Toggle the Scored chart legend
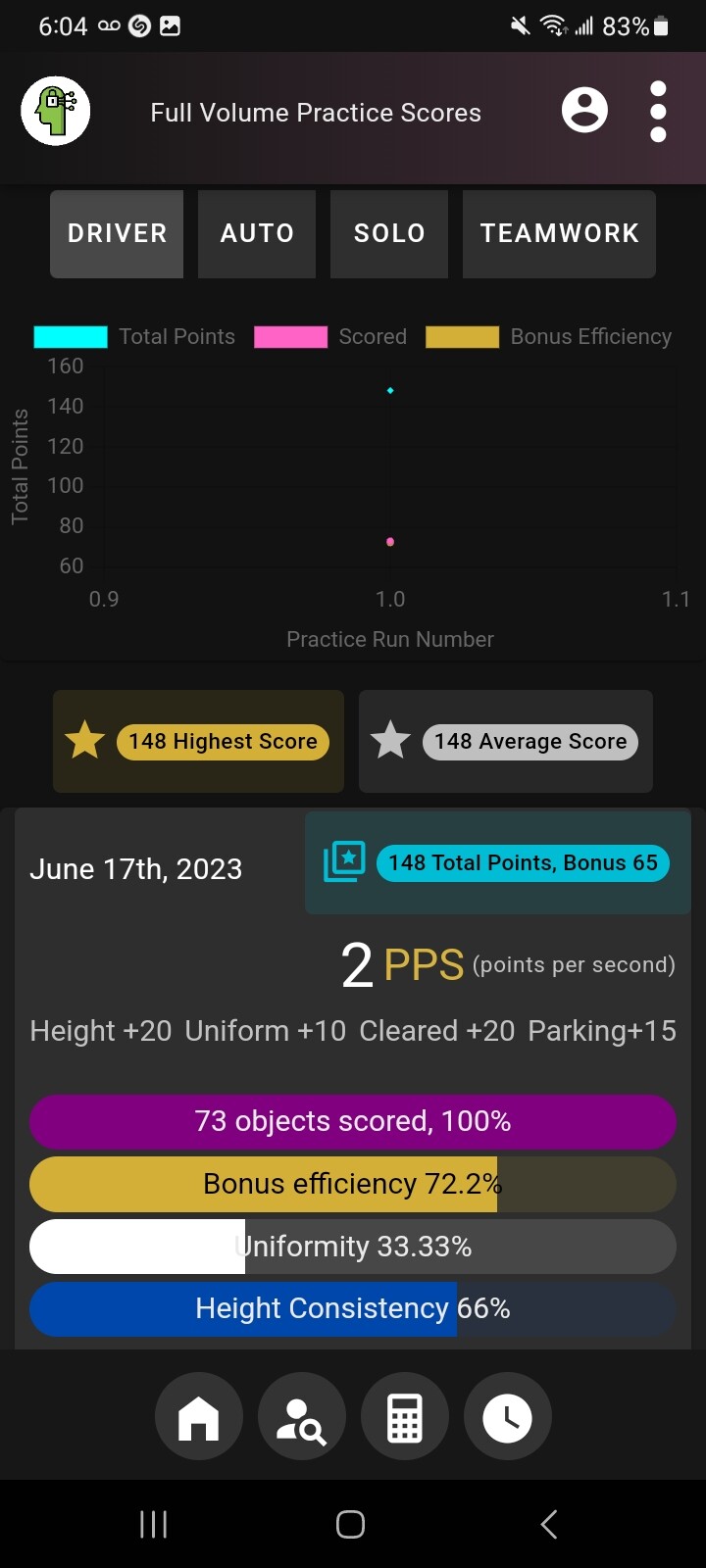Image resolution: width=706 pixels, height=1568 pixels. coord(330,337)
